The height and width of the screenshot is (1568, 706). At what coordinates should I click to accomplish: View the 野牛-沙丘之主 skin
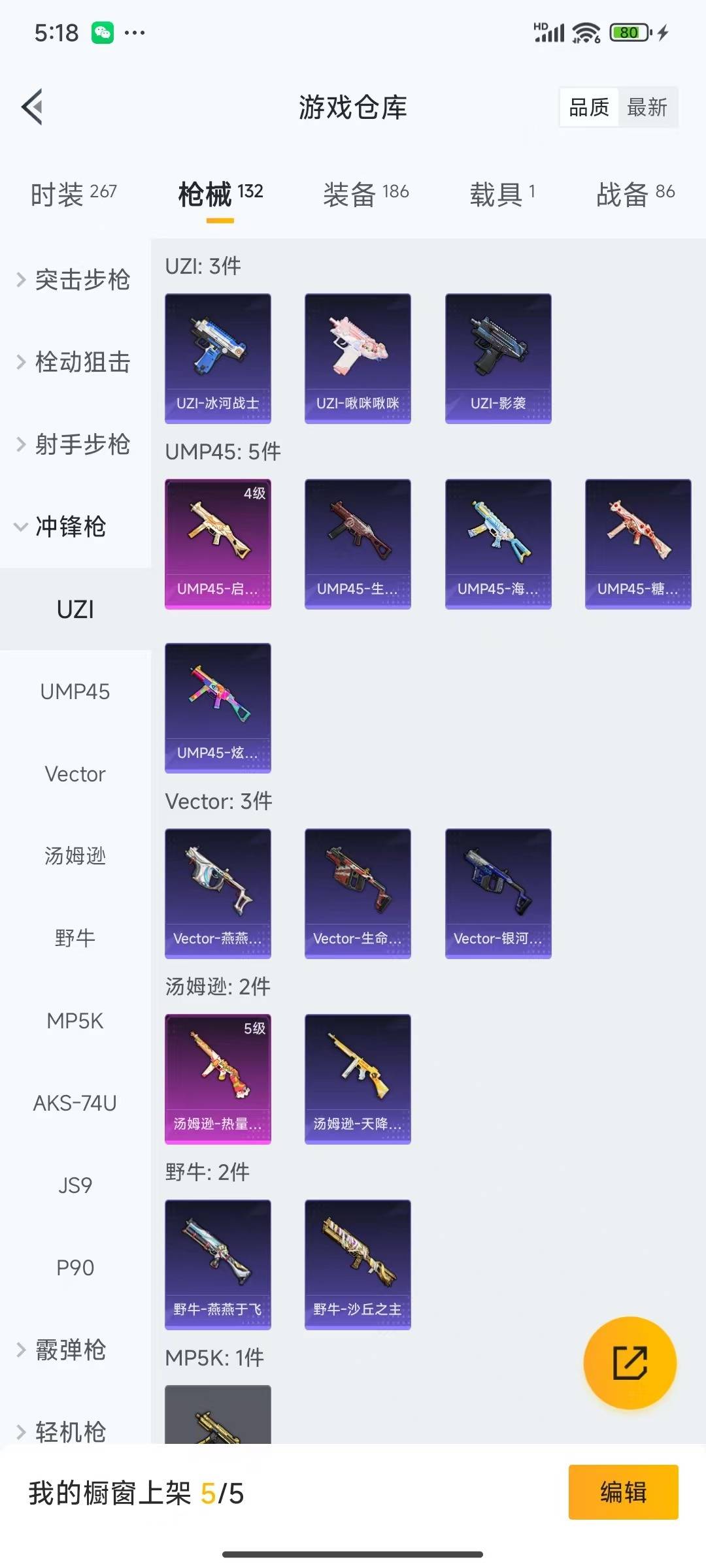[x=358, y=1264]
